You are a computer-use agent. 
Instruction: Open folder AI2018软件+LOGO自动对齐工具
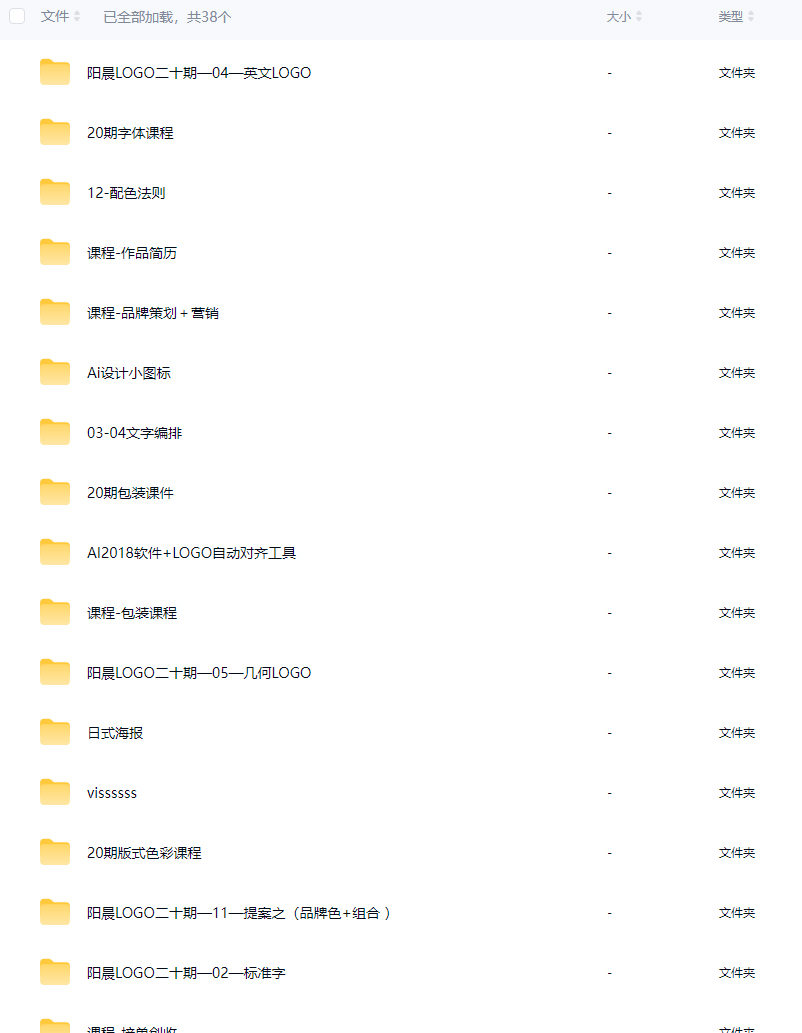tap(191, 553)
